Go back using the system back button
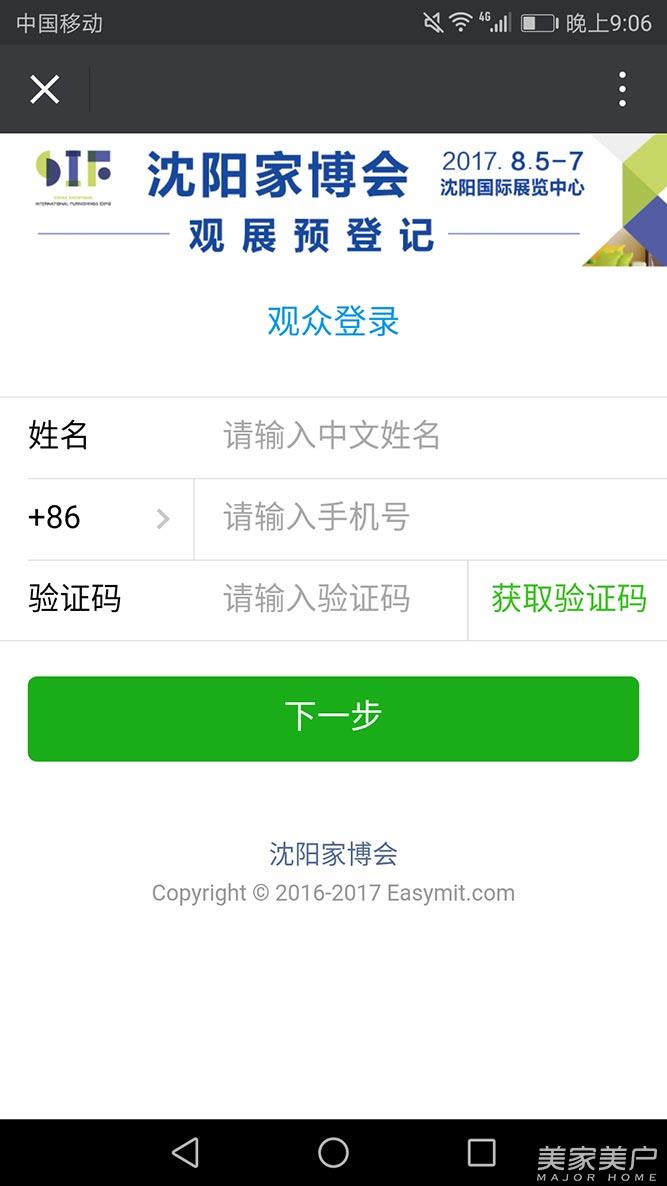 coord(185,1152)
